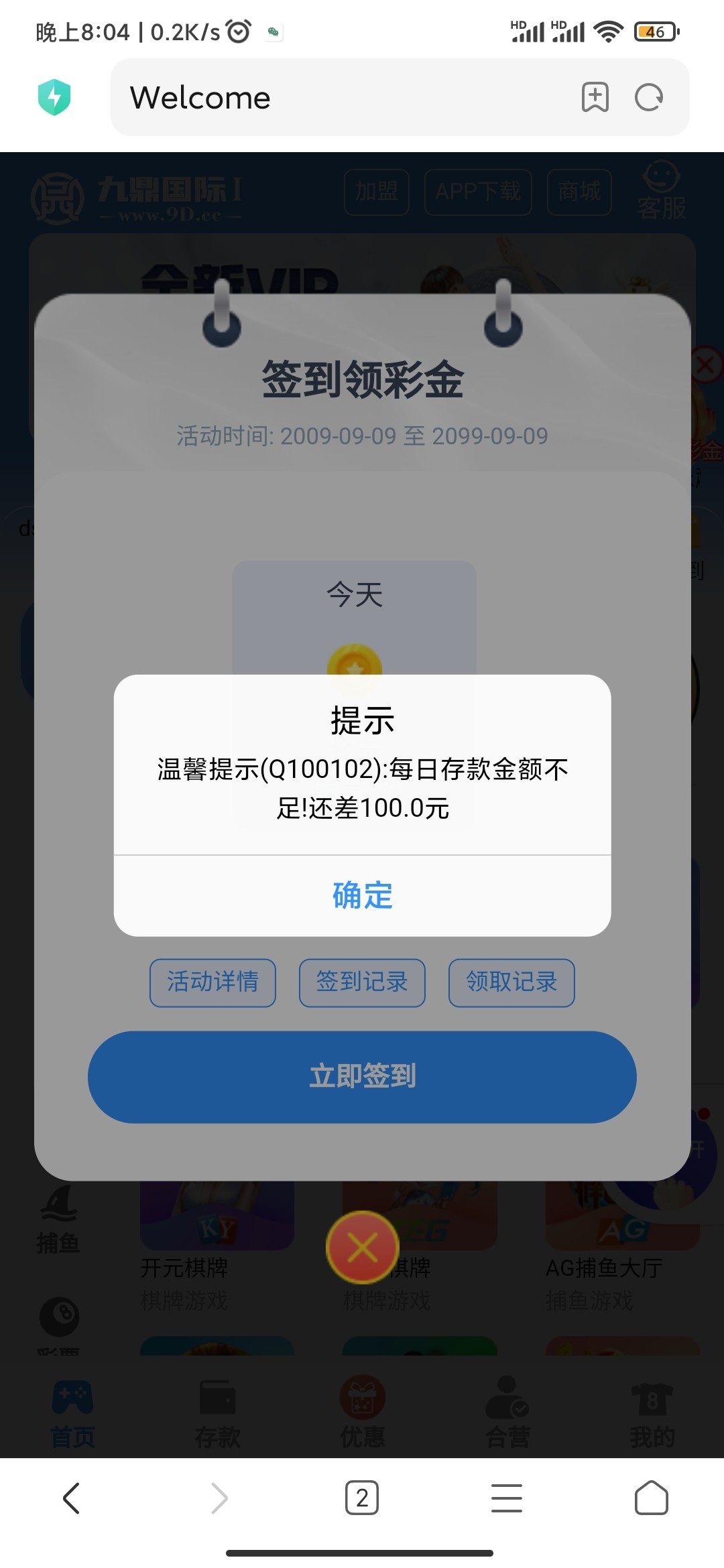Go to the browser home page
Viewport: 724px width, 1568px height.
pyautogui.click(x=651, y=1498)
